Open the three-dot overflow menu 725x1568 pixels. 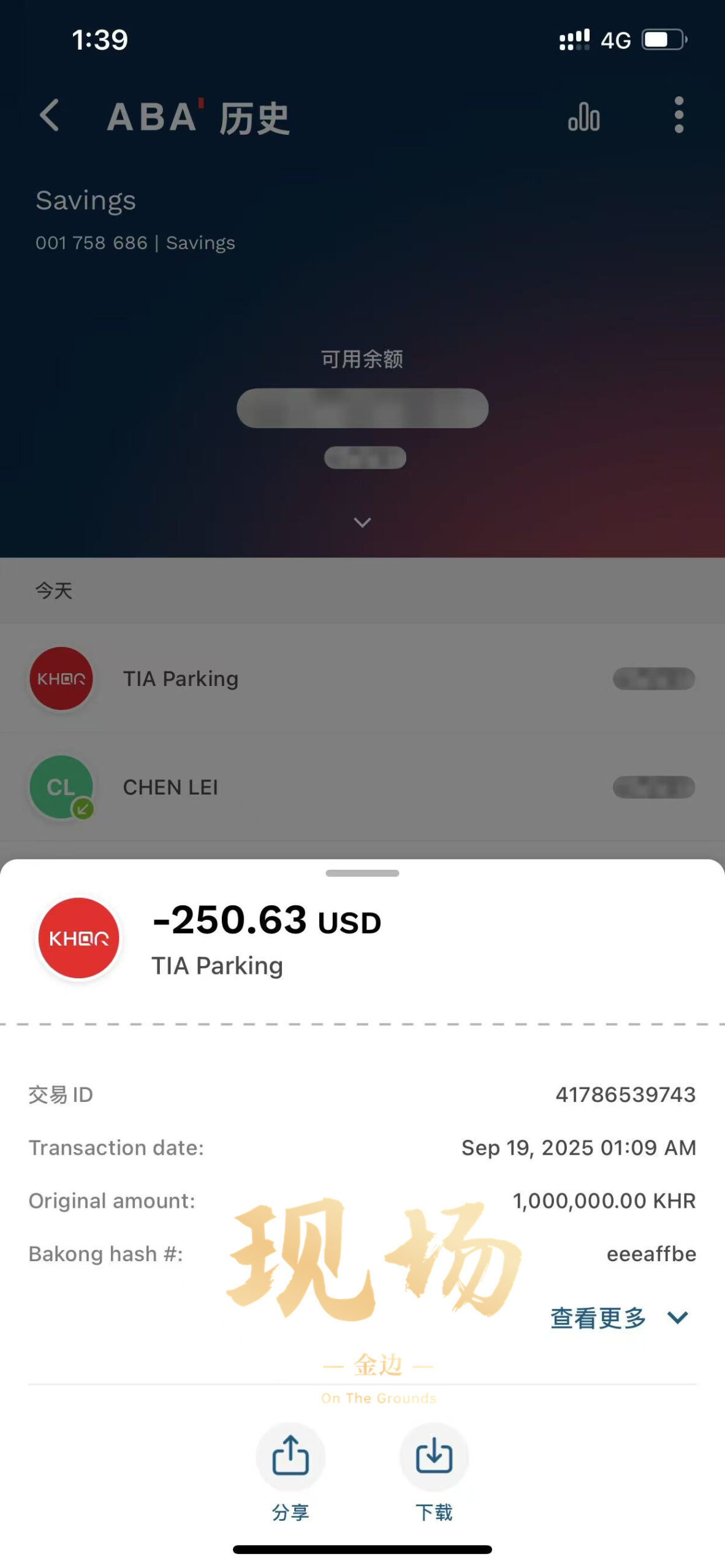click(678, 115)
